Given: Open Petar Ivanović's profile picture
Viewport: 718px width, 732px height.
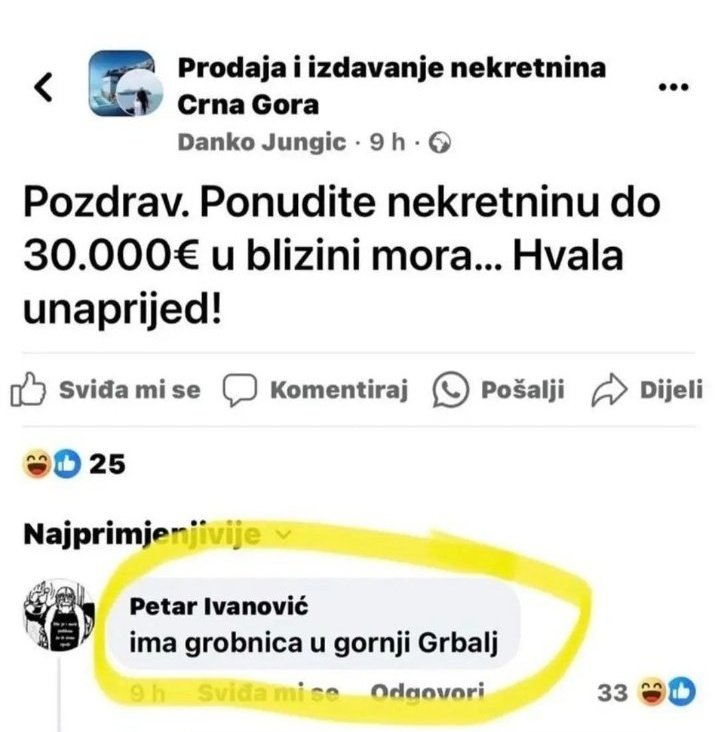Looking at the screenshot, I should 58,614.
